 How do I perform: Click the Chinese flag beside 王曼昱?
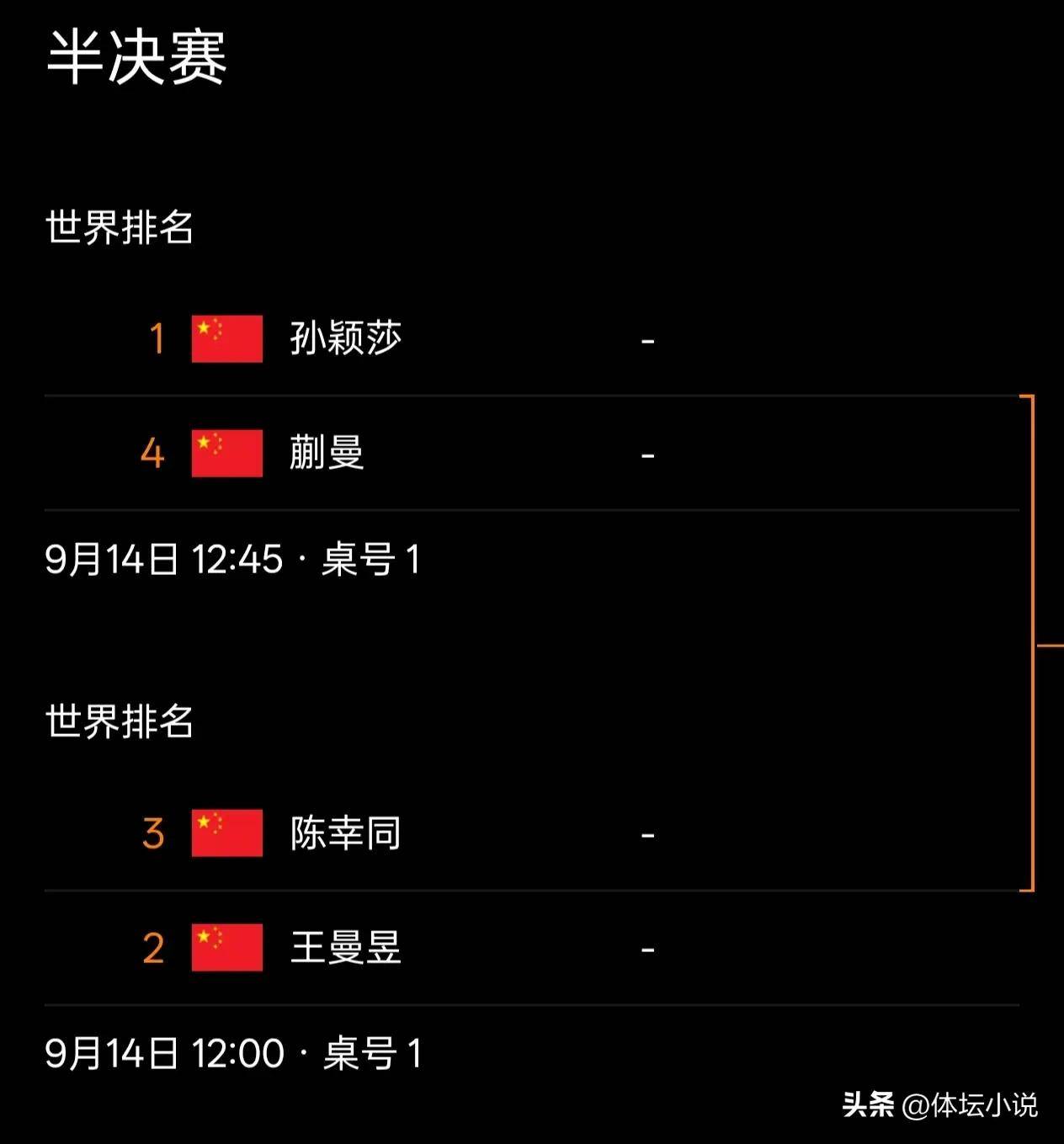(x=226, y=948)
